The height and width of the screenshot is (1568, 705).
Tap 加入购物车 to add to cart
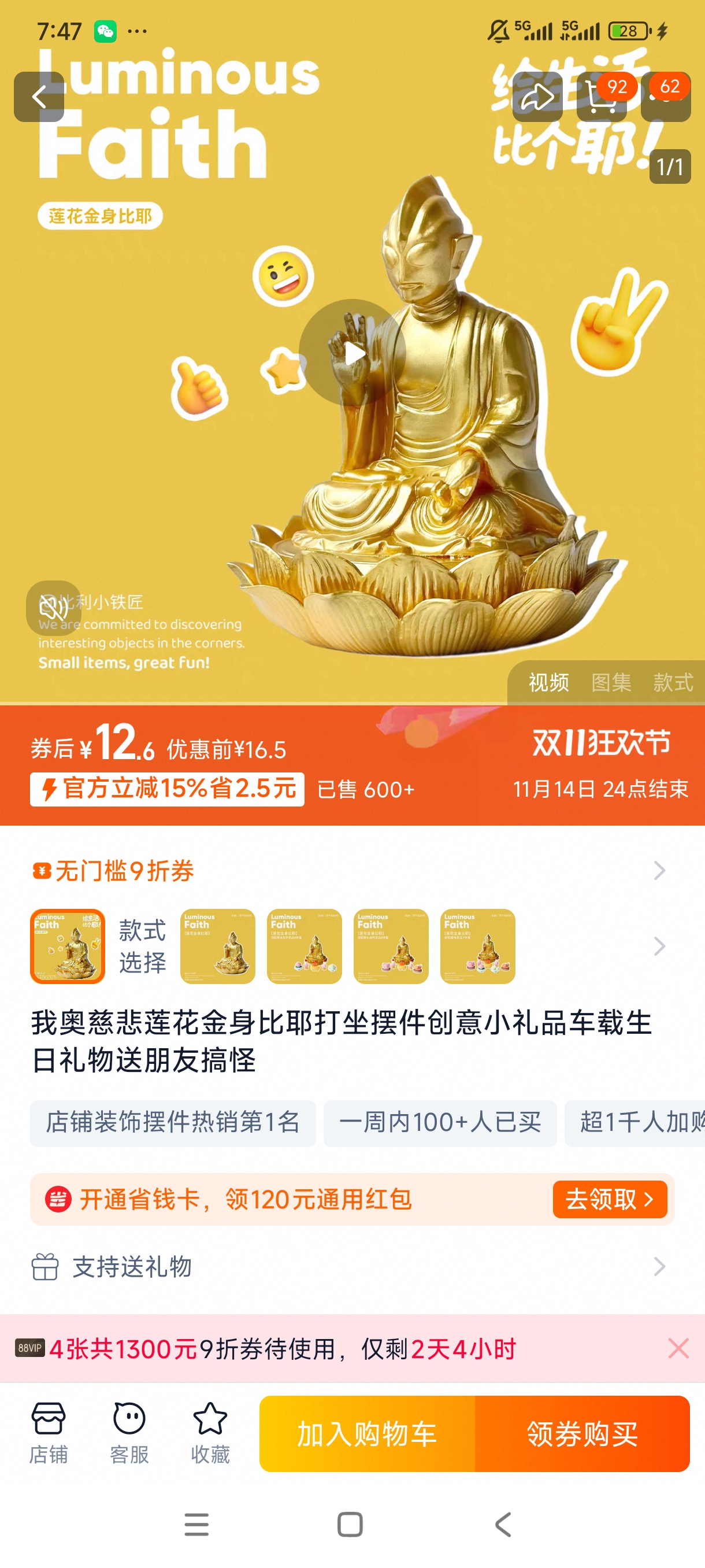[x=367, y=1433]
